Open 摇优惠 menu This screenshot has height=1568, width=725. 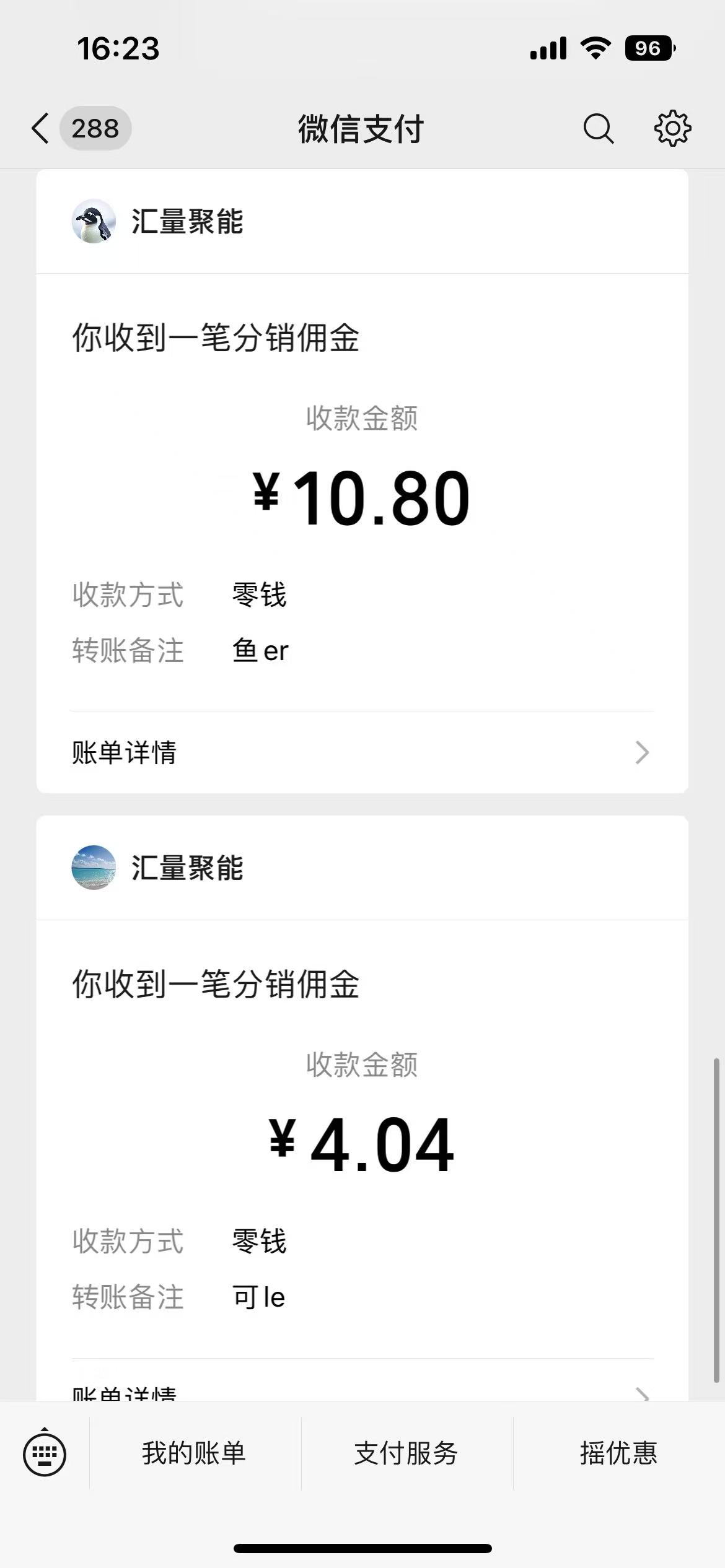click(x=618, y=1453)
